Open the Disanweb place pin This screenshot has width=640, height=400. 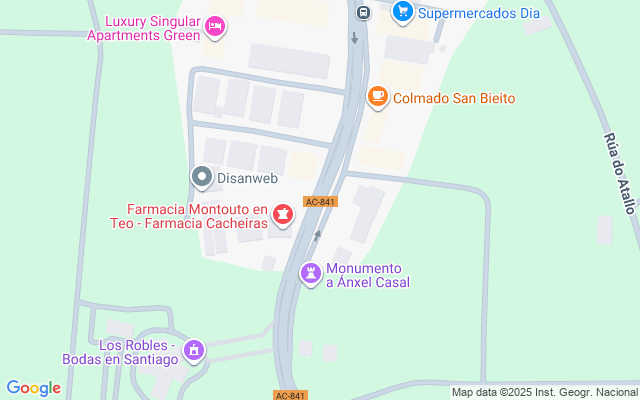(x=202, y=178)
